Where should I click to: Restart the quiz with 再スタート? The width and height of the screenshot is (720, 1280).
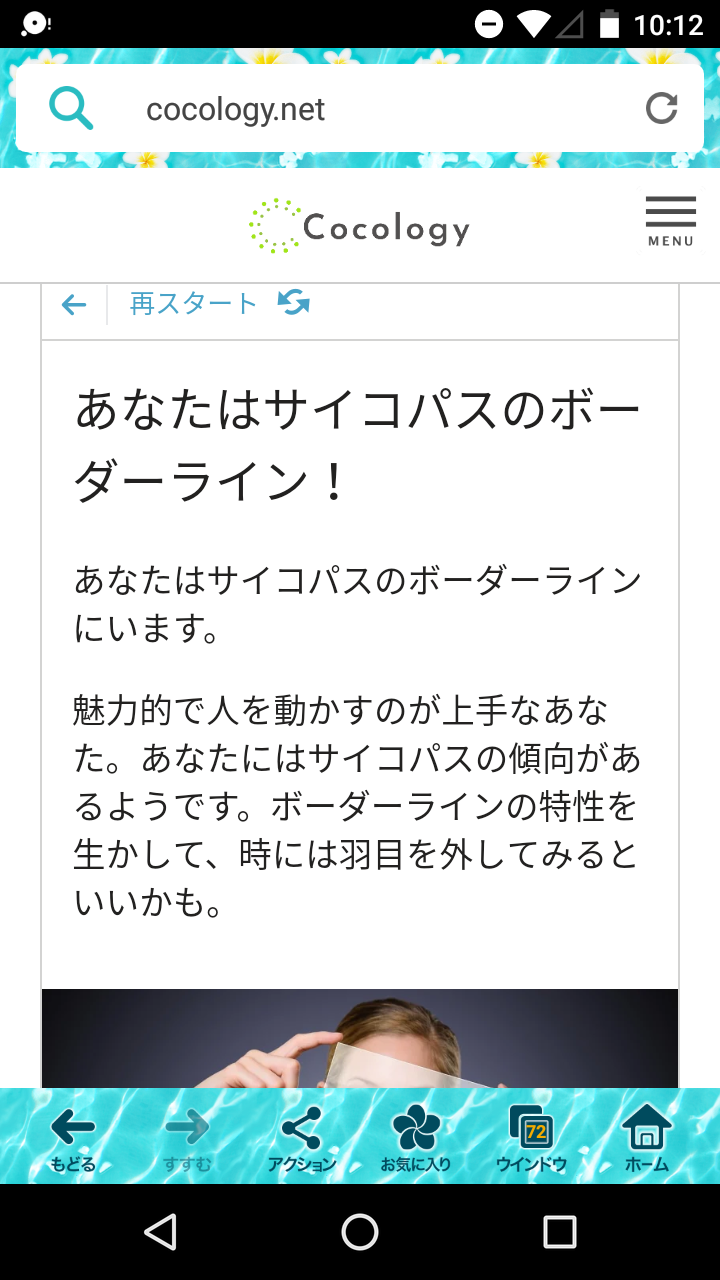pos(218,303)
